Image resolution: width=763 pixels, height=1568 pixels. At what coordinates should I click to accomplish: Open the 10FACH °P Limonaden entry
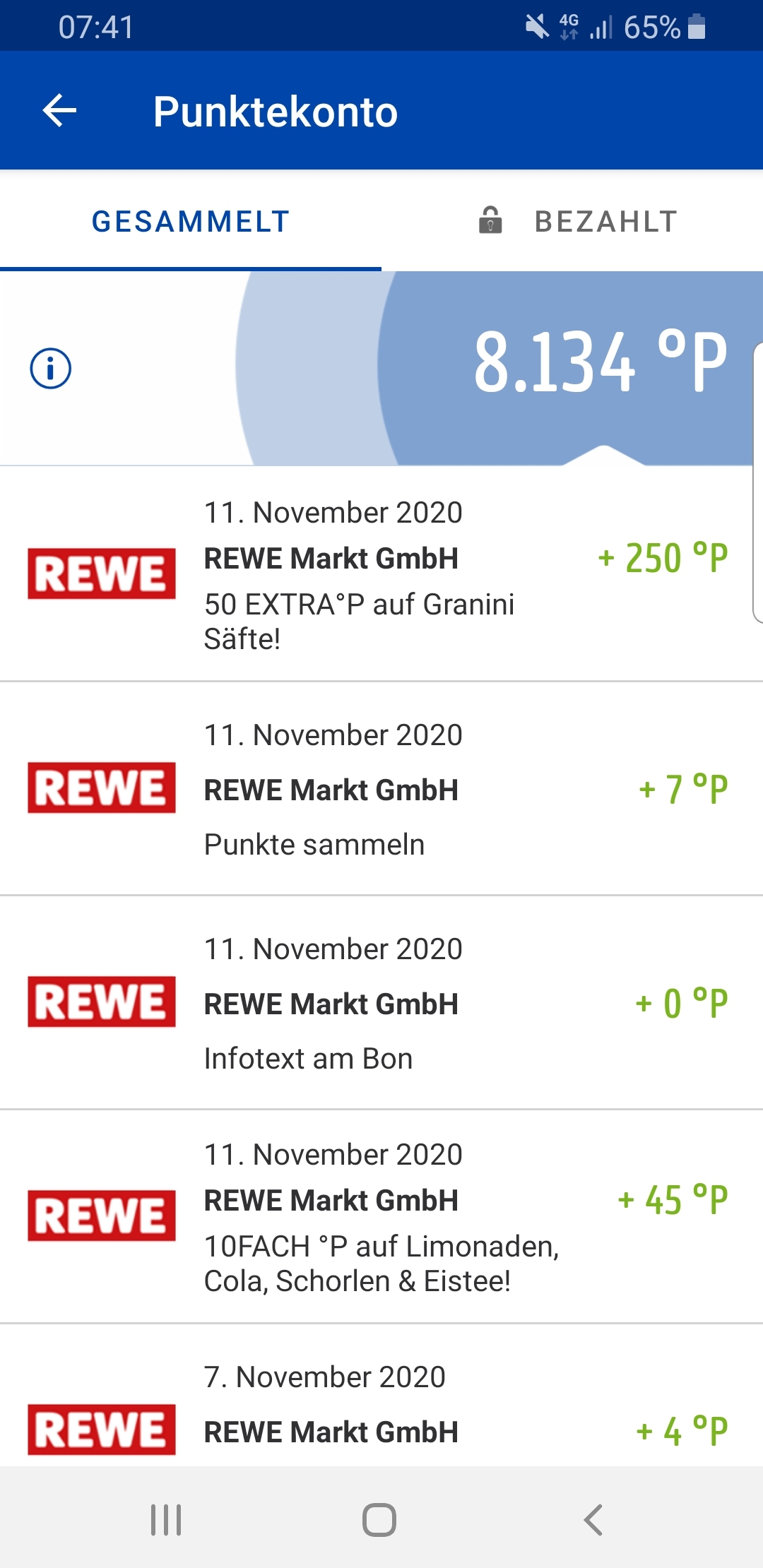(x=381, y=1216)
